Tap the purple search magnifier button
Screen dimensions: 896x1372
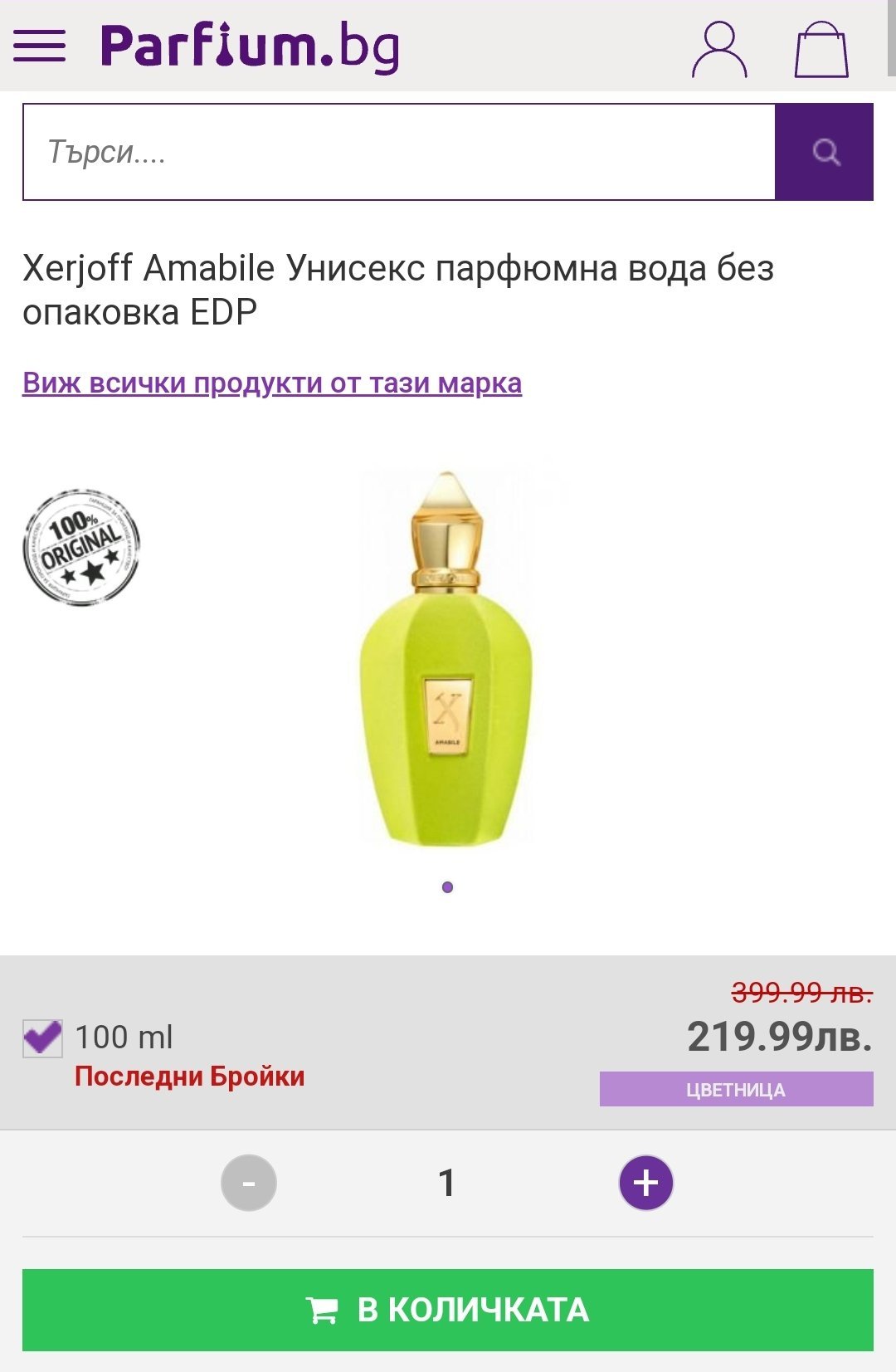pos(825,152)
